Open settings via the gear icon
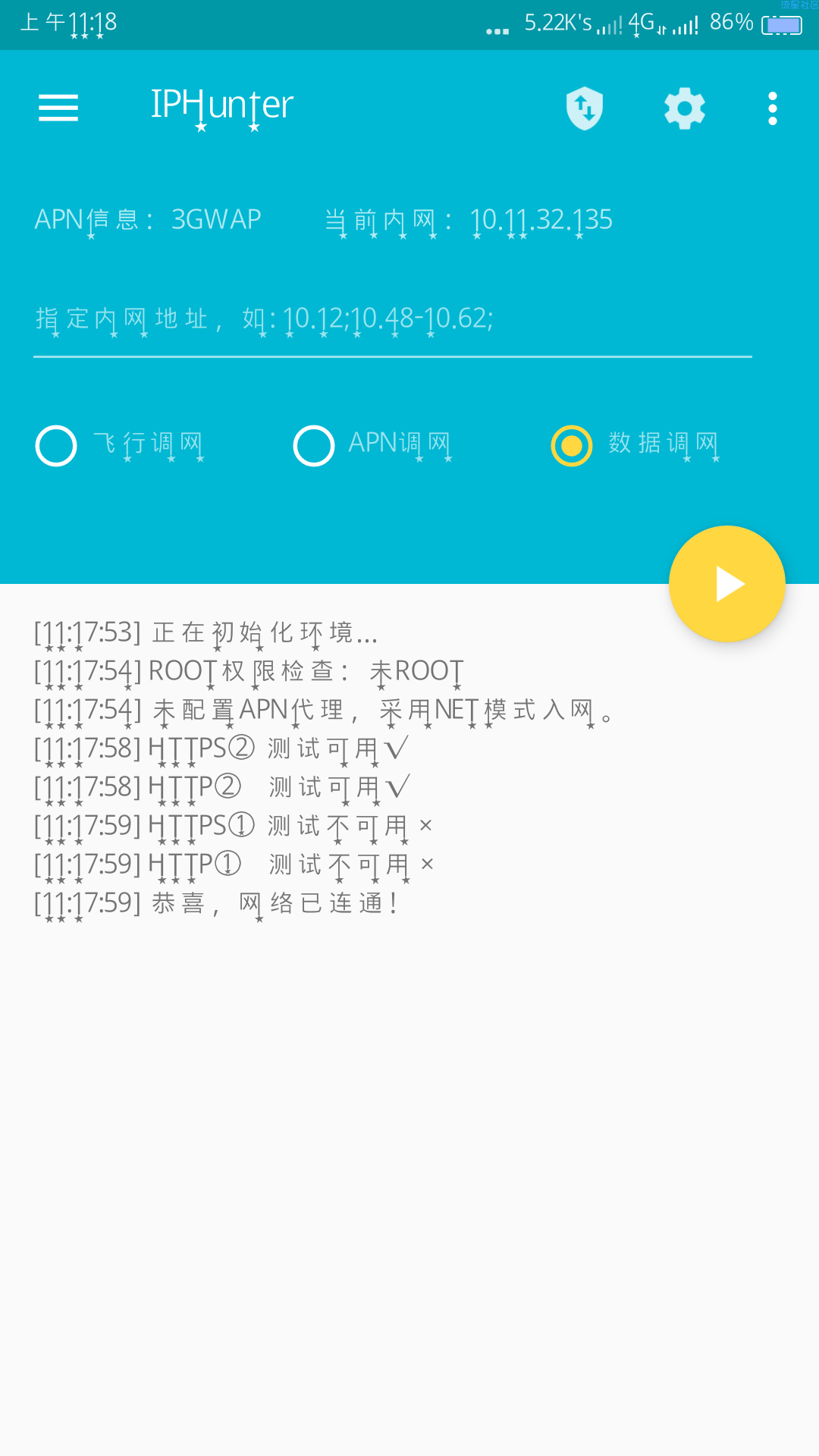Viewport: 819px width, 1456px height. click(x=685, y=108)
